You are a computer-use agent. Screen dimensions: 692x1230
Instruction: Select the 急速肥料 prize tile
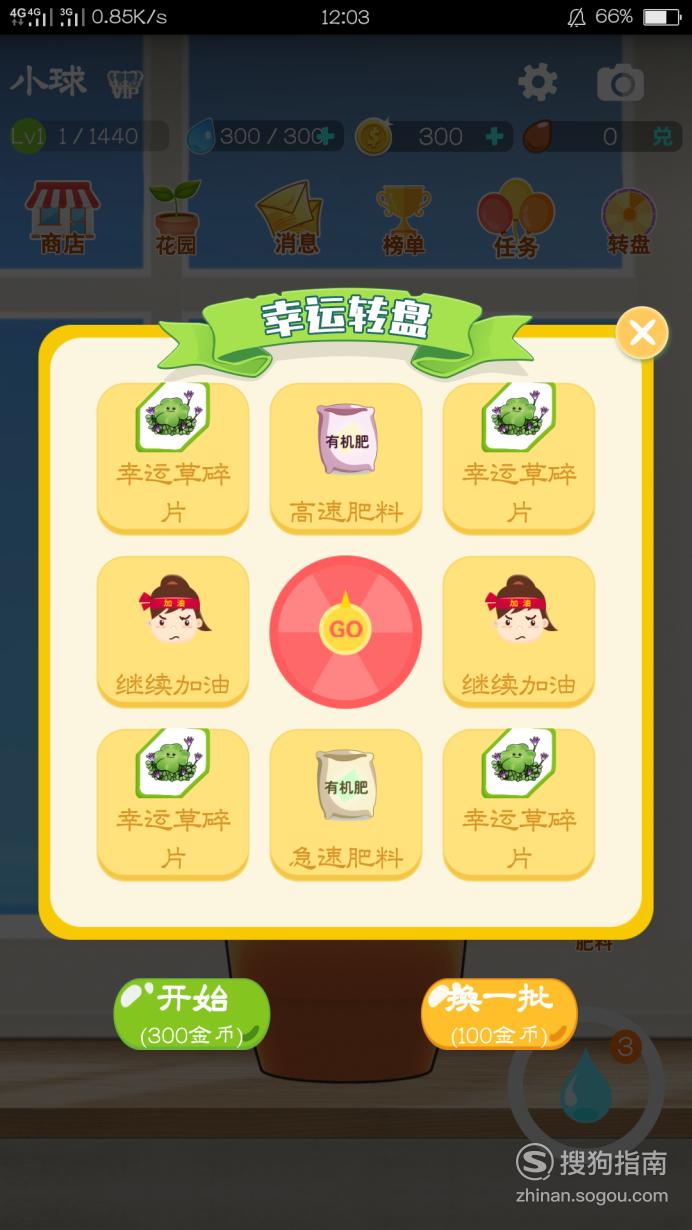coord(346,804)
